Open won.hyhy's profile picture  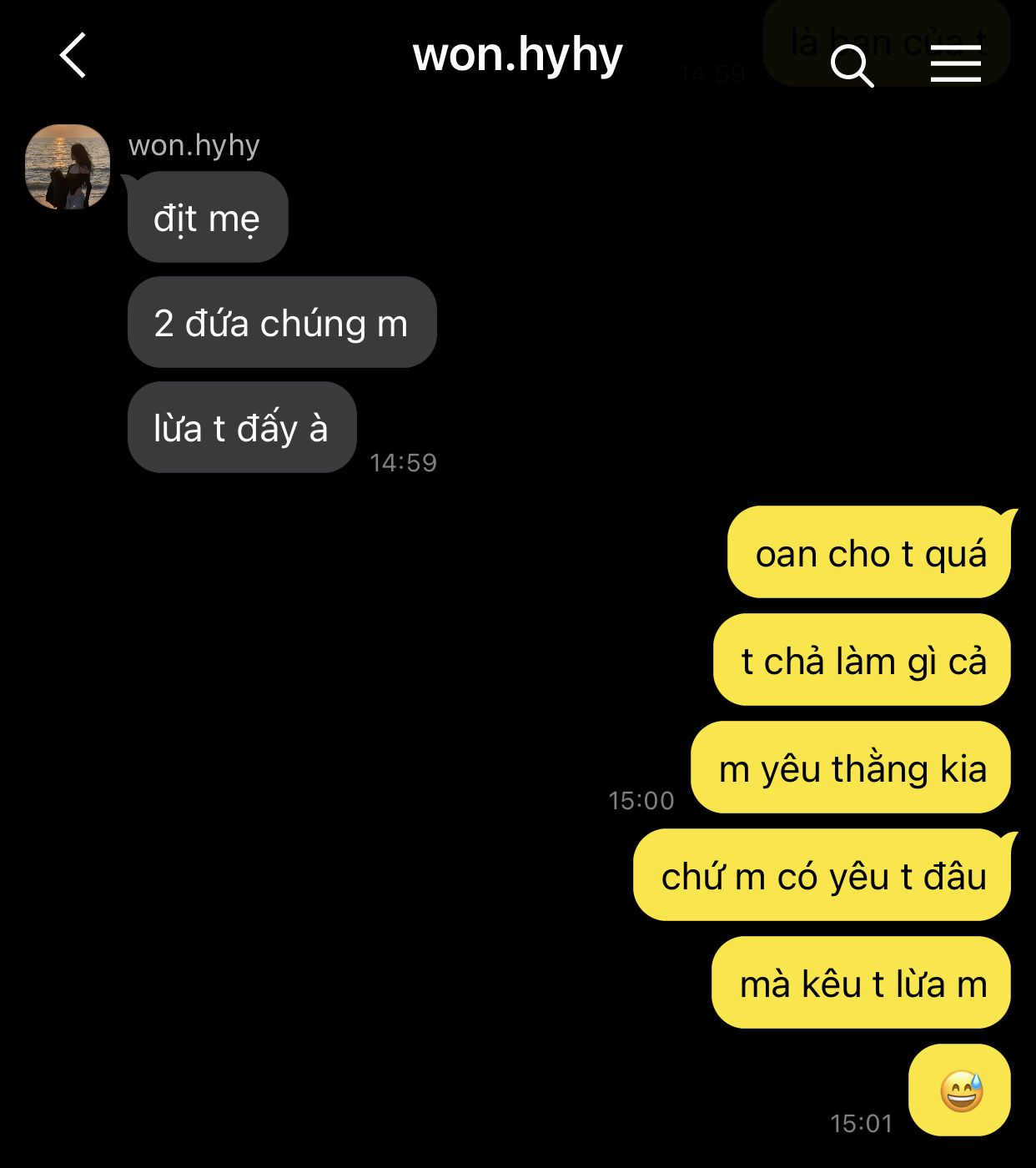68,167
